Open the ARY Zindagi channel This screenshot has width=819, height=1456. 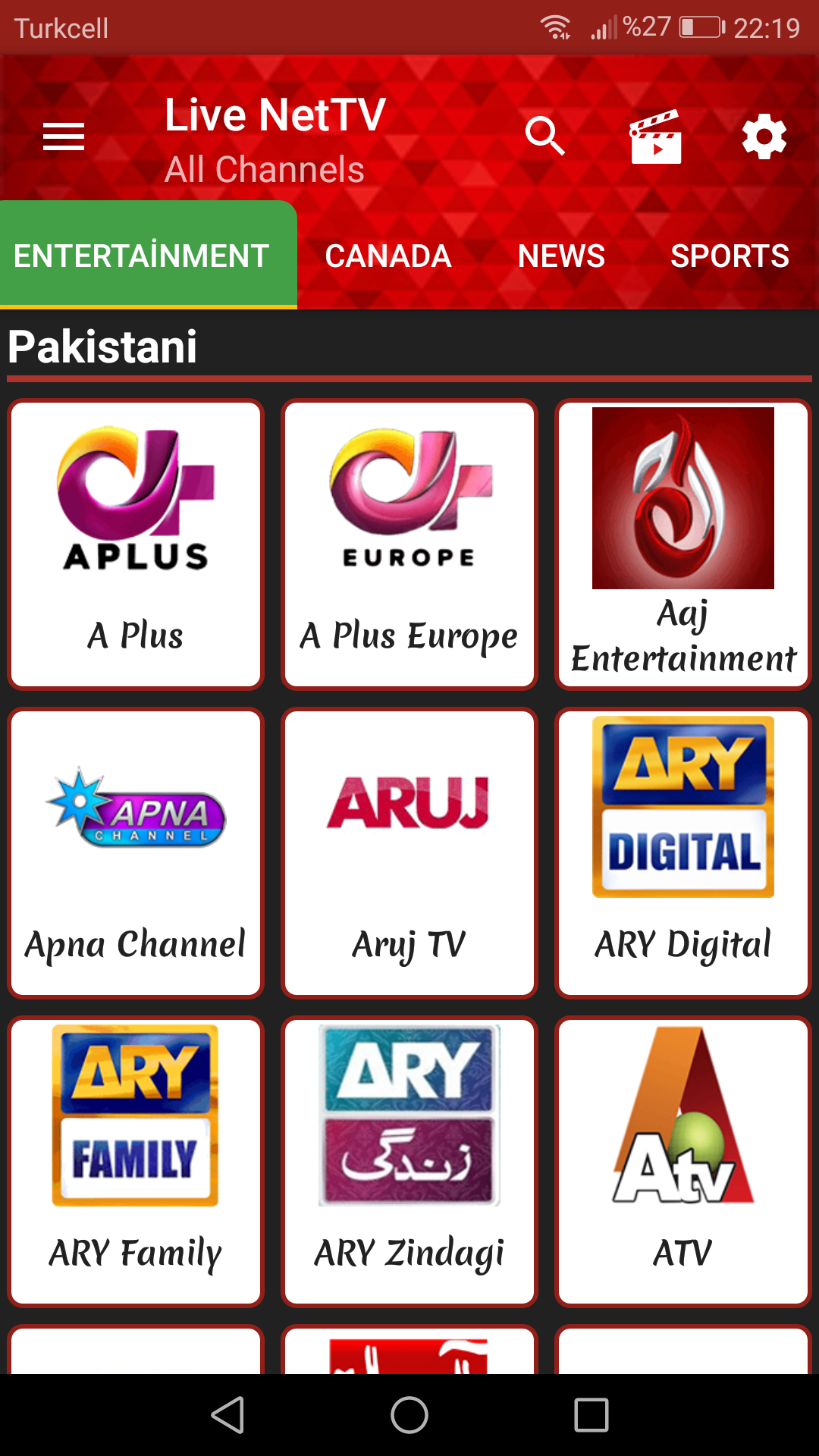[x=409, y=1162]
